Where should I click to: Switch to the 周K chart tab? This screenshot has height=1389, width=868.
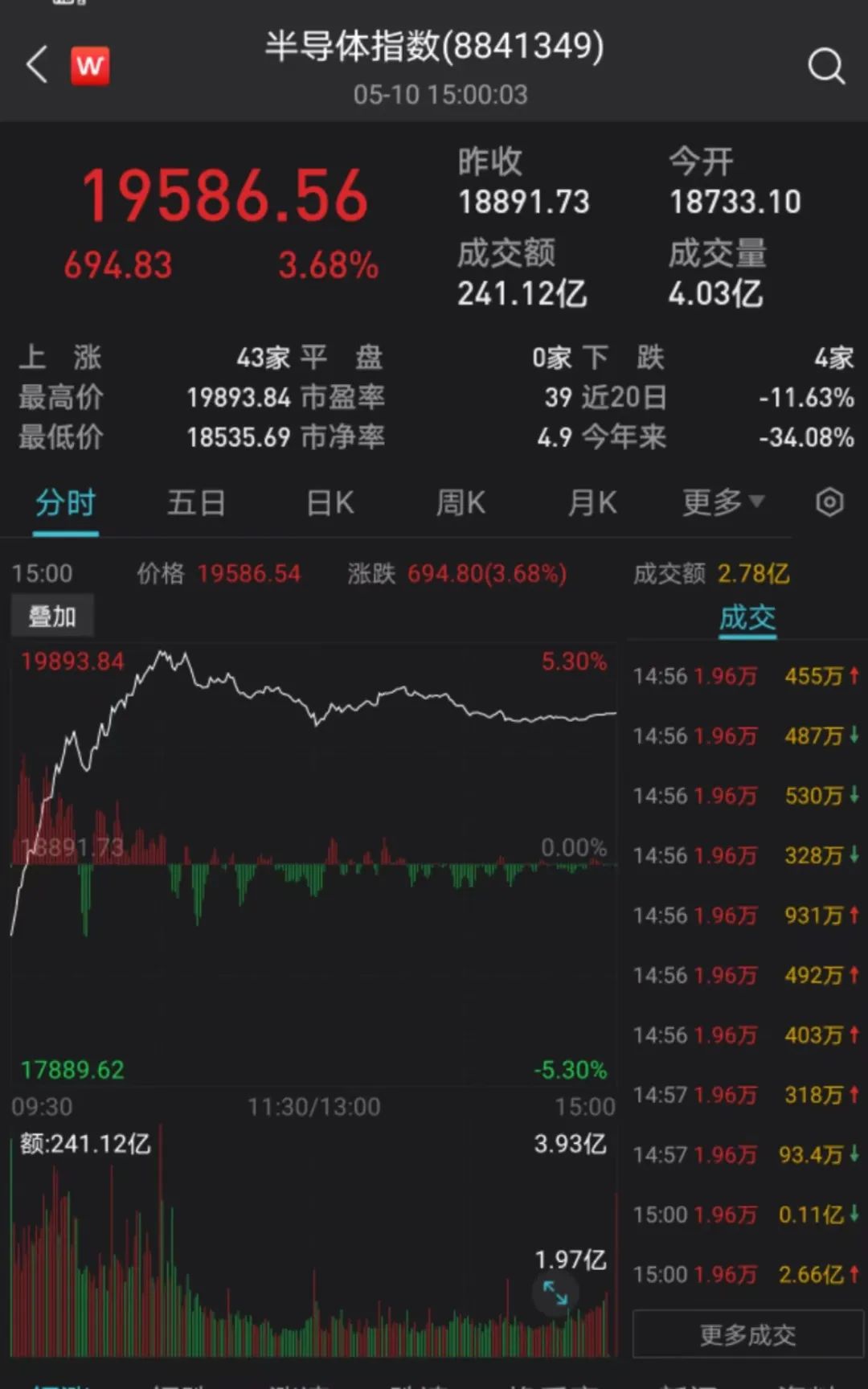pos(461,503)
